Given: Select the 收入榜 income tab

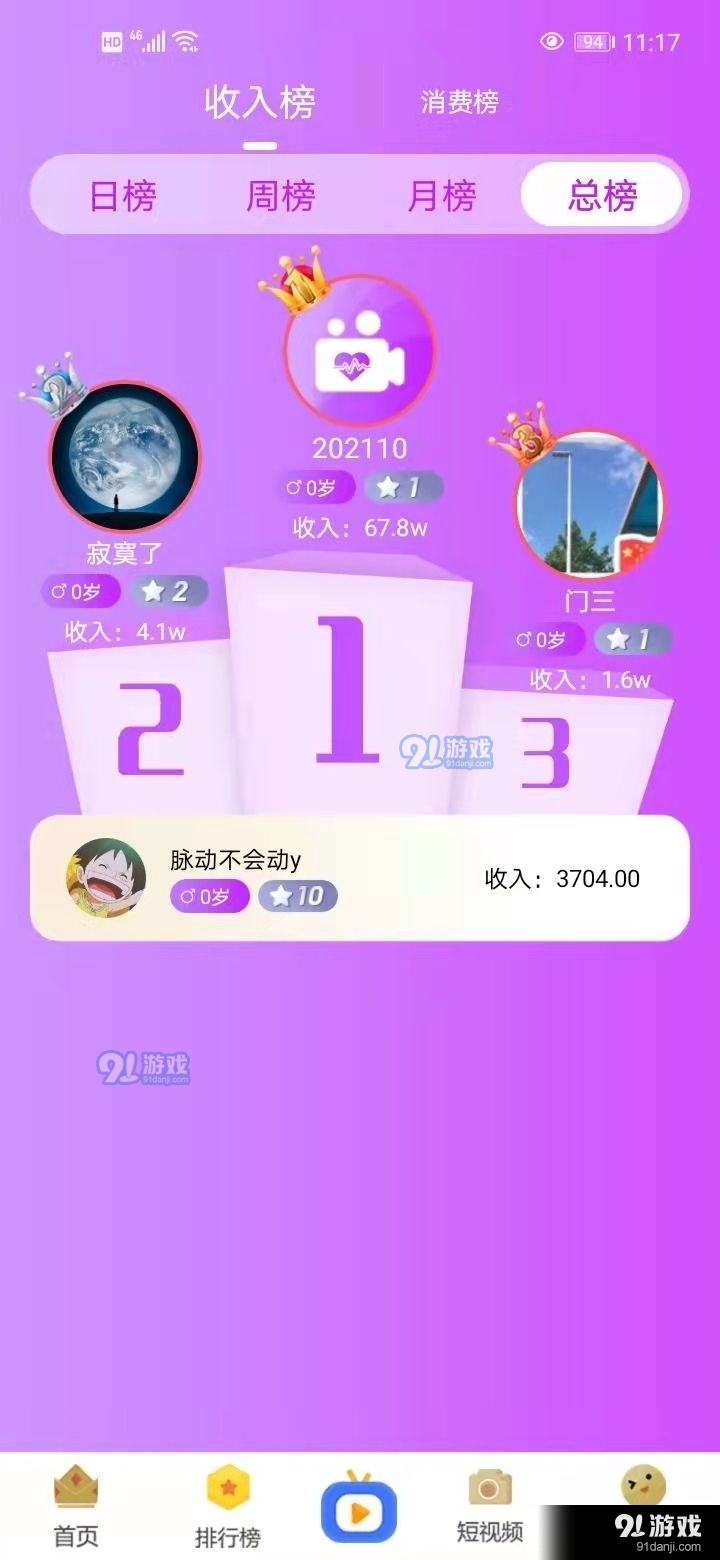Looking at the screenshot, I should [261, 102].
